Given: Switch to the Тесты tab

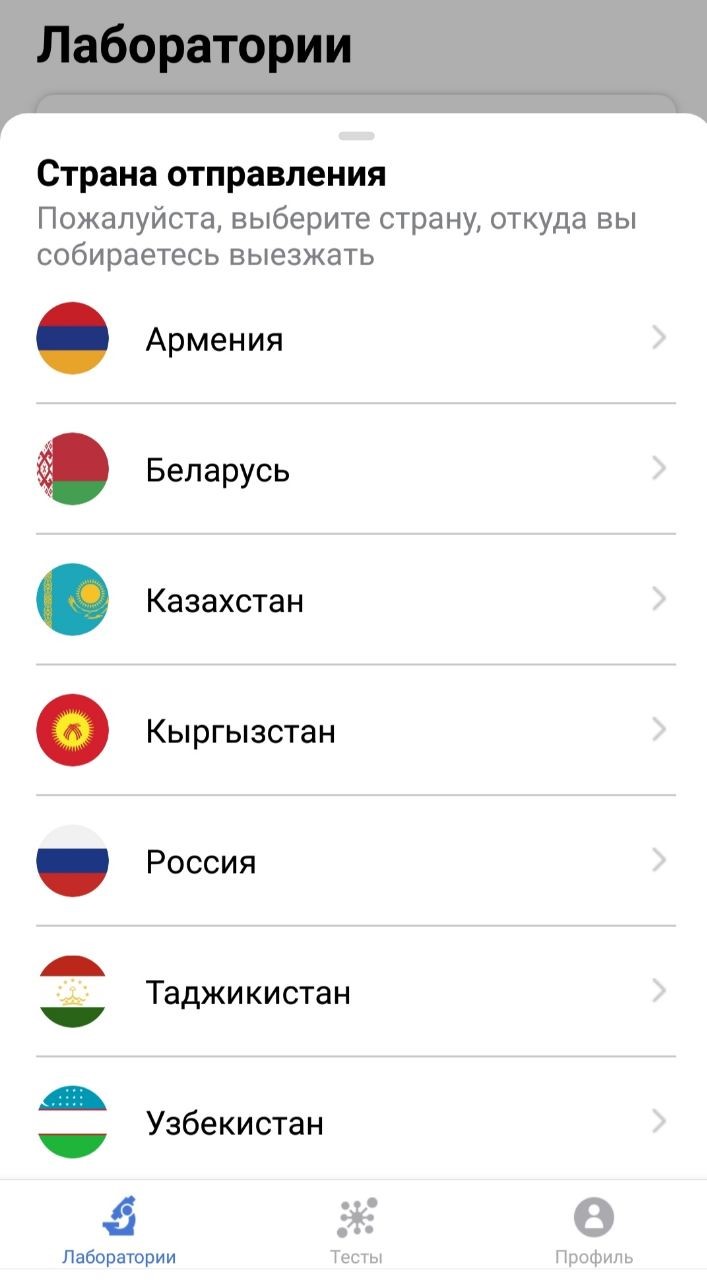Looking at the screenshot, I should [x=356, y=1231].
